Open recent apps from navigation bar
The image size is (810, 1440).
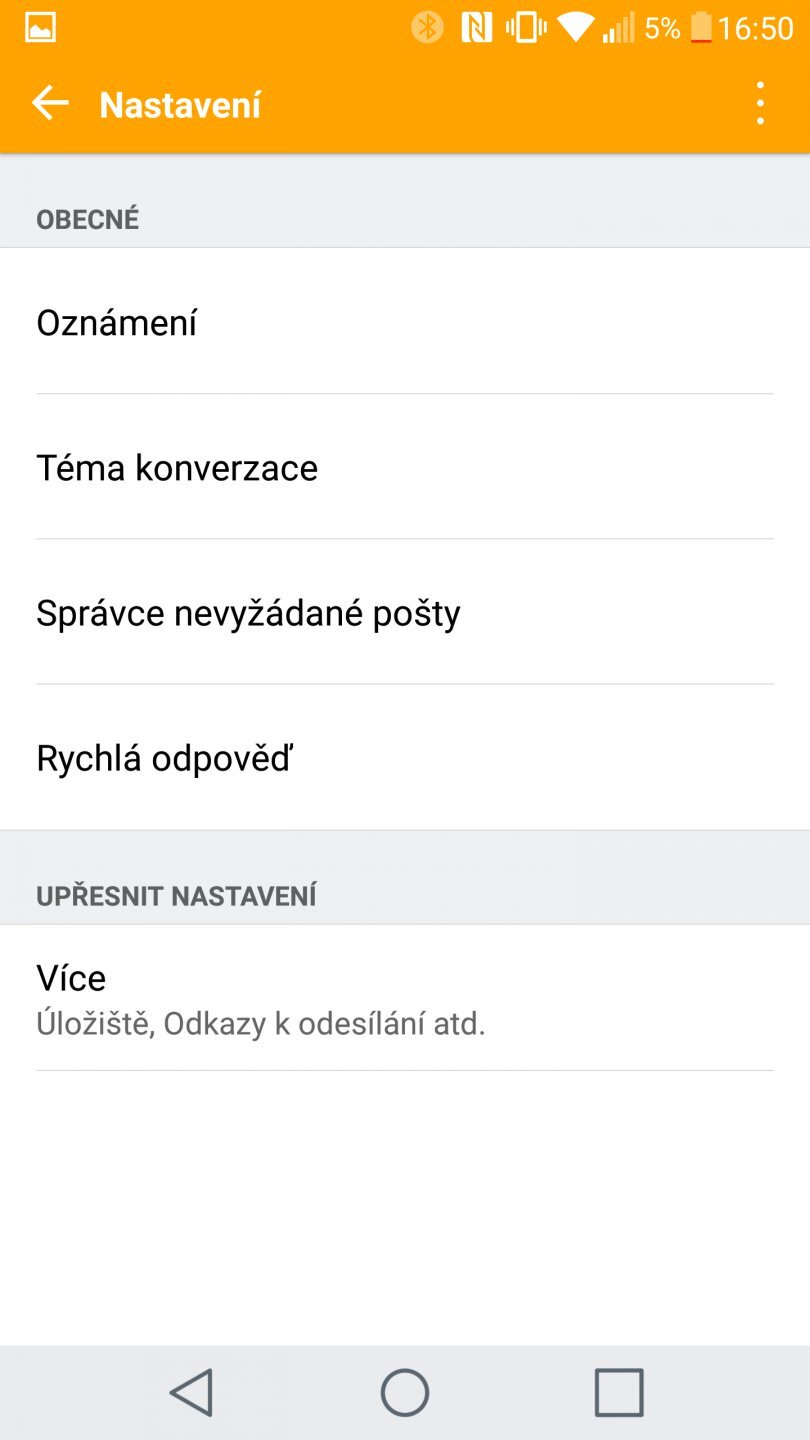pos(619,1392)
